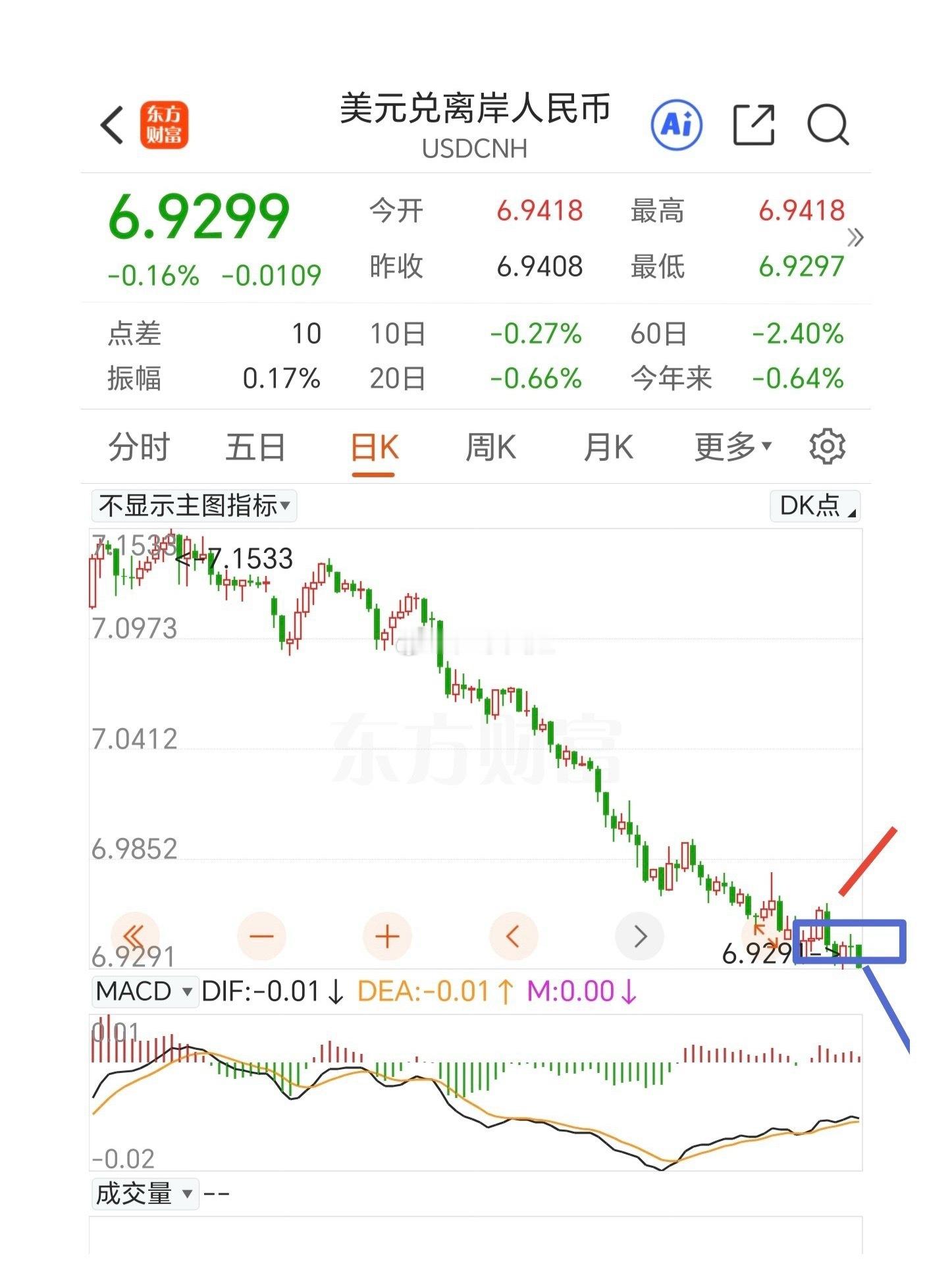Toggle main chart indicator display off
Image resolution: width=952 pixels, height=1283 pixels.
194,506
